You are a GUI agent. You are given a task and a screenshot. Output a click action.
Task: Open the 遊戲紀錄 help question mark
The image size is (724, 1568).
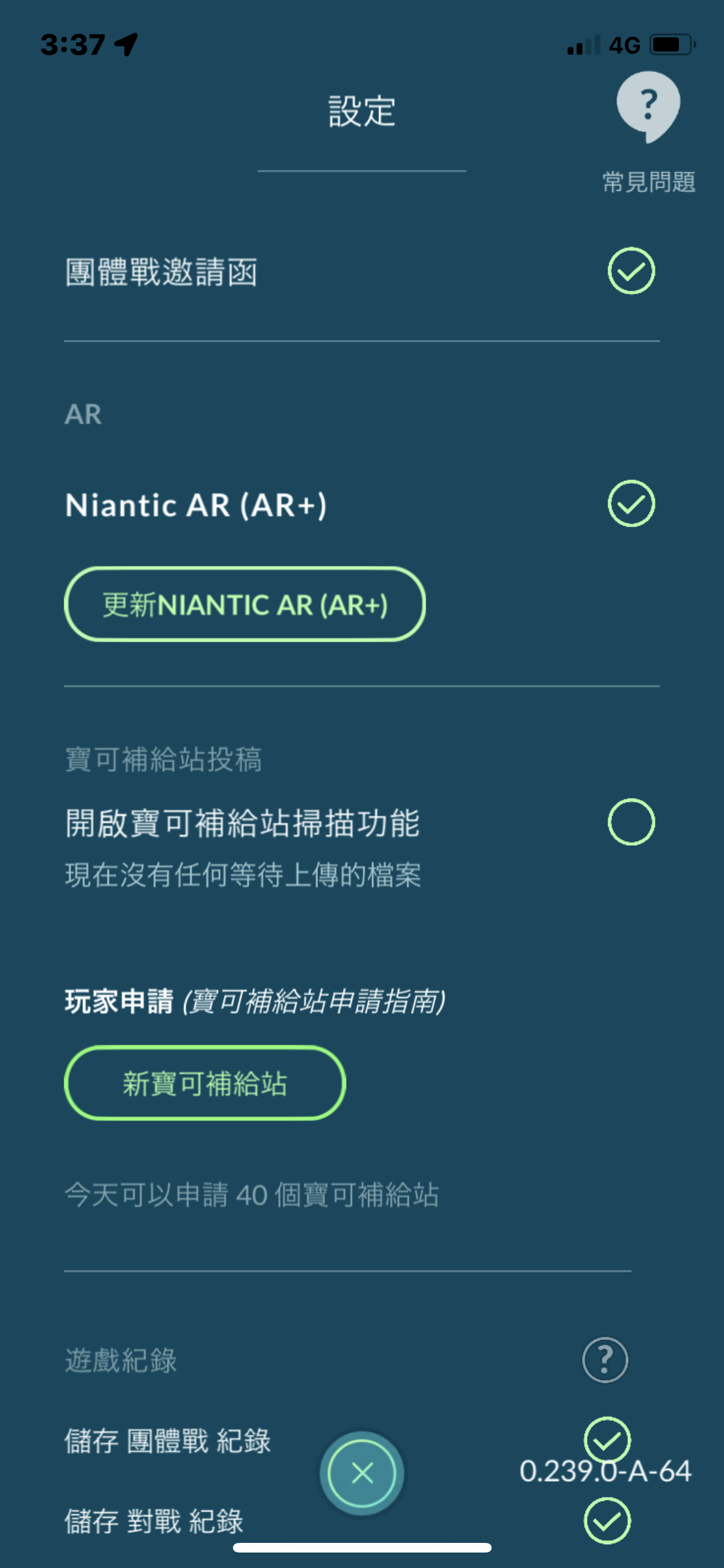click(605, 1359)
